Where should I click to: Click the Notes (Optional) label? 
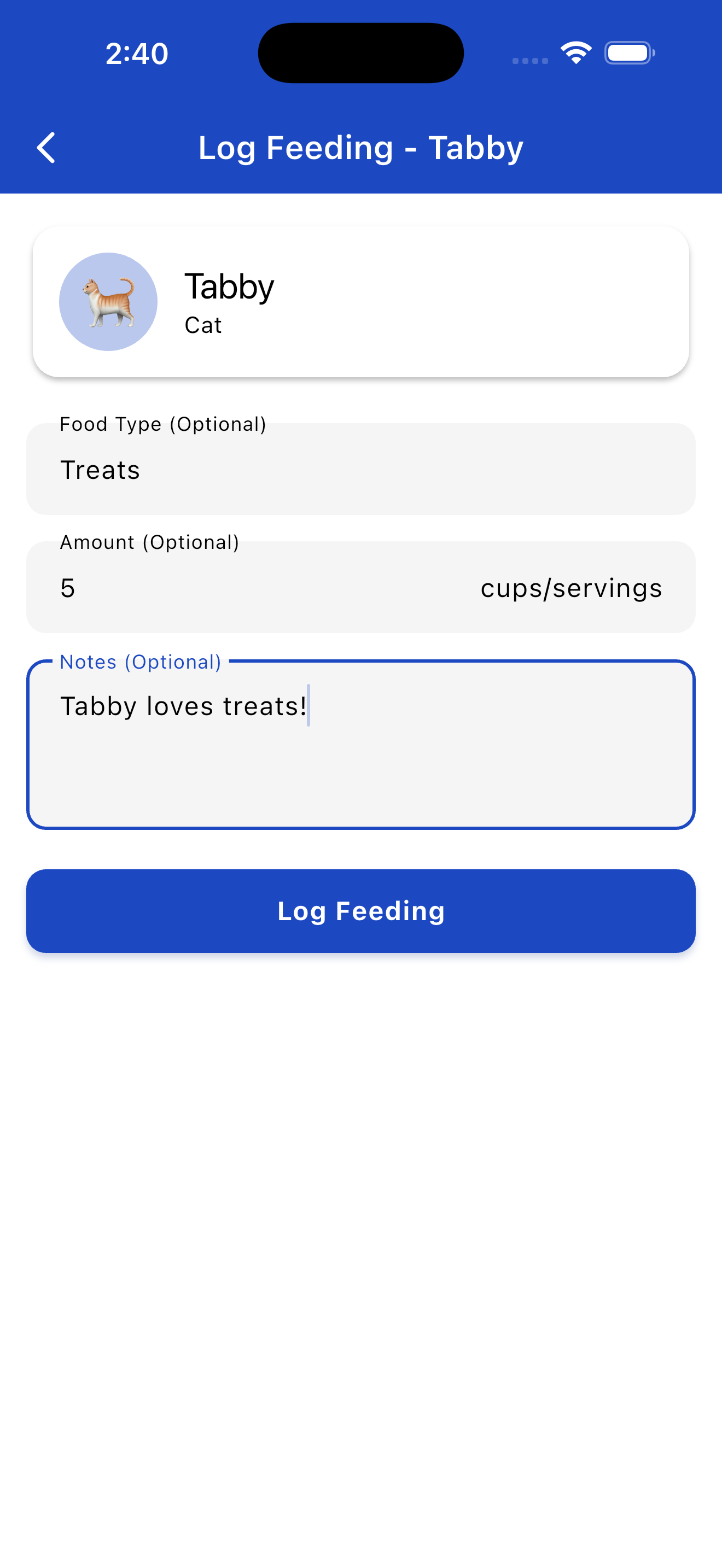[139, 662]
